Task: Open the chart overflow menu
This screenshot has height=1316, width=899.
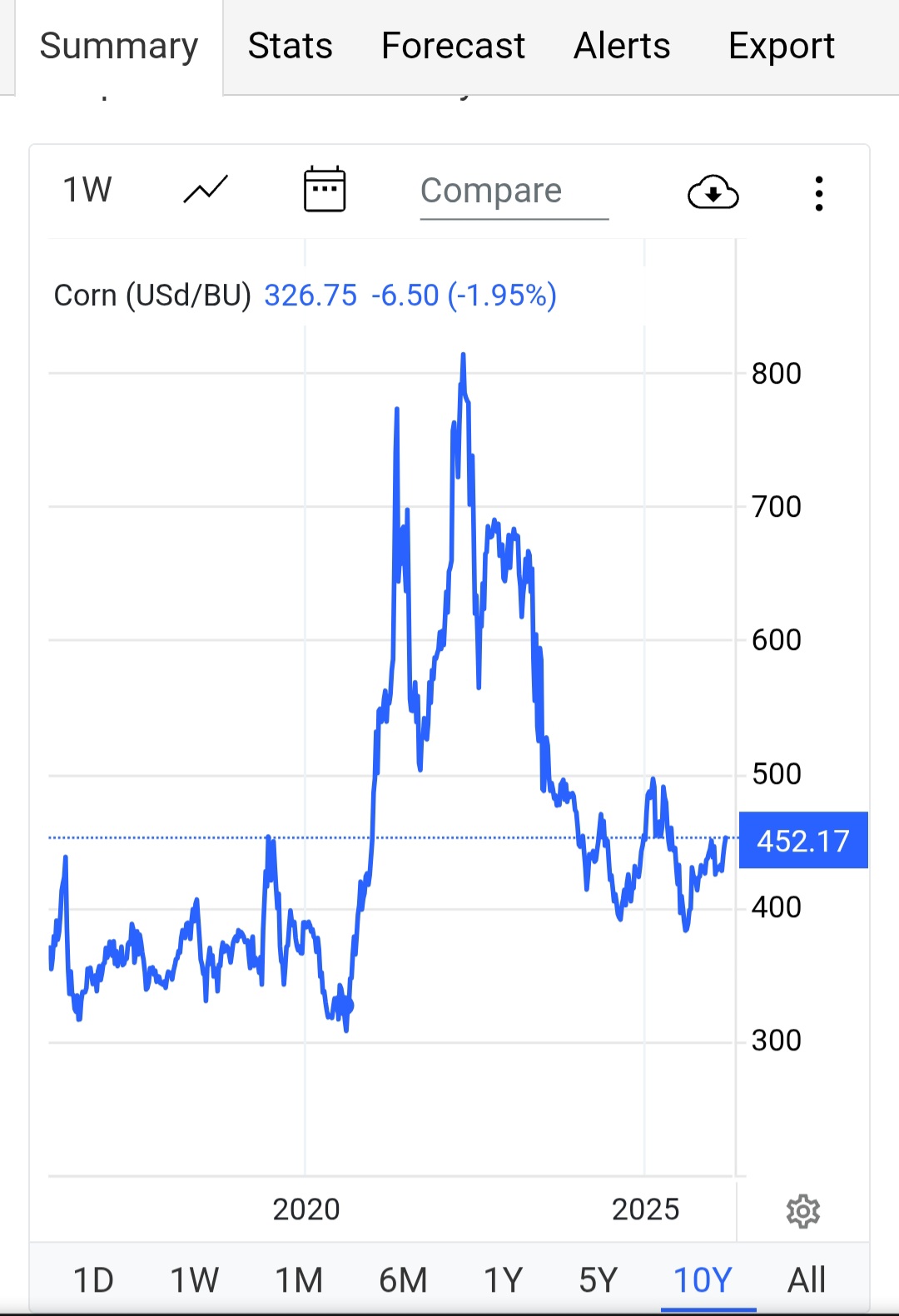Action: point(819,193)
